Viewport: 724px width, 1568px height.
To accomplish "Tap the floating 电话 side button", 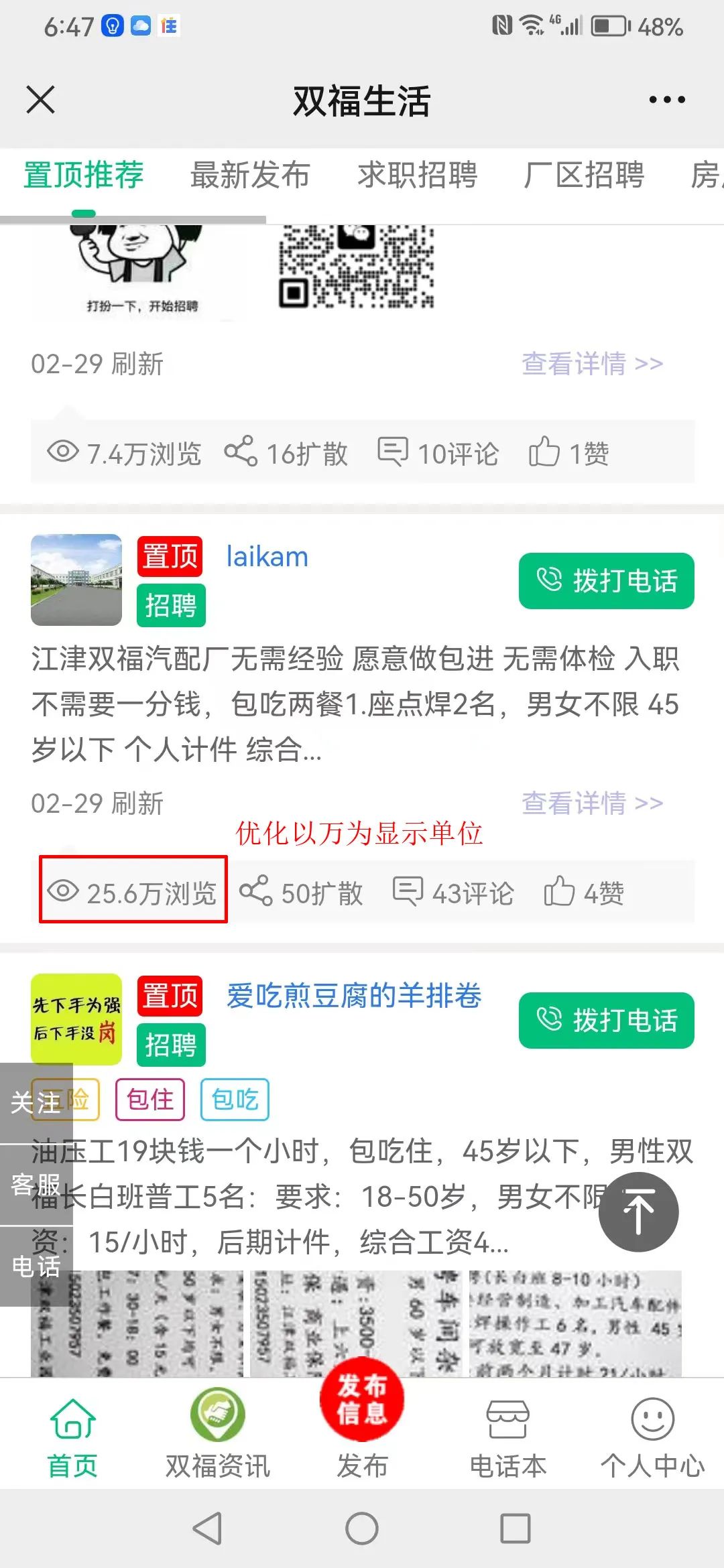I will click(36, 1266).
